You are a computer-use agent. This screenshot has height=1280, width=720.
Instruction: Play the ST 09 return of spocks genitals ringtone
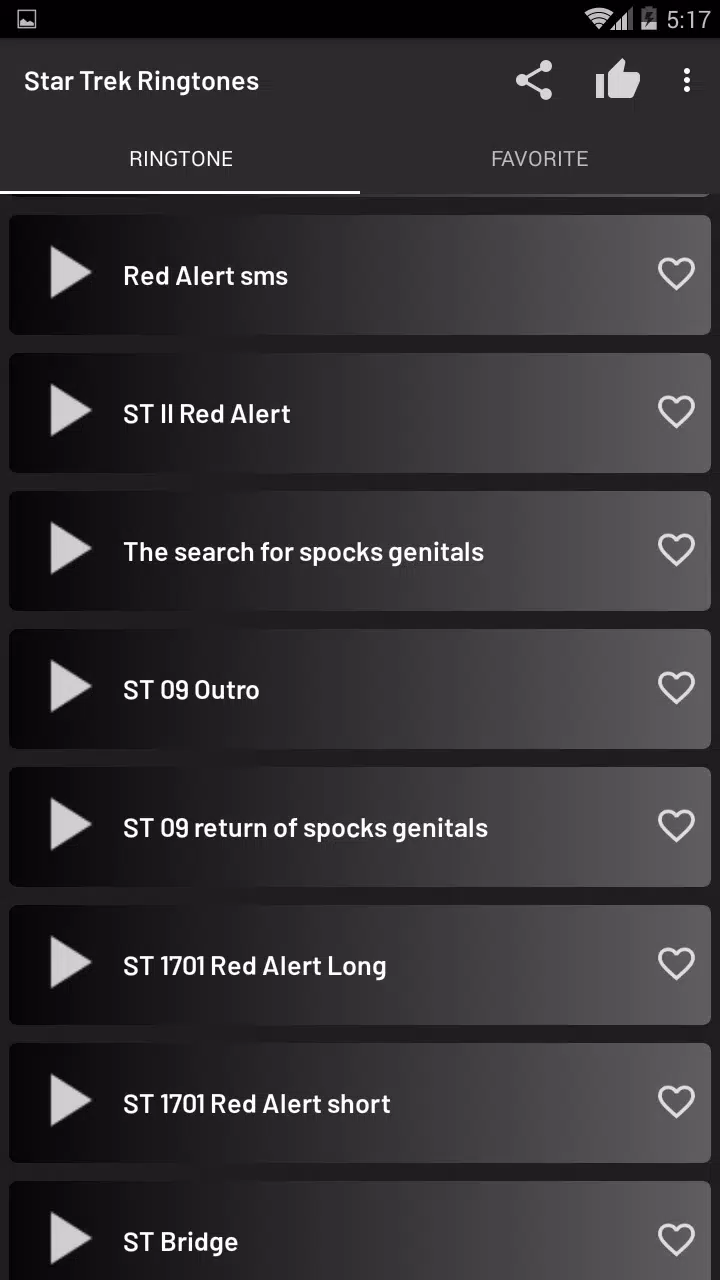click(x=68, y=824)
